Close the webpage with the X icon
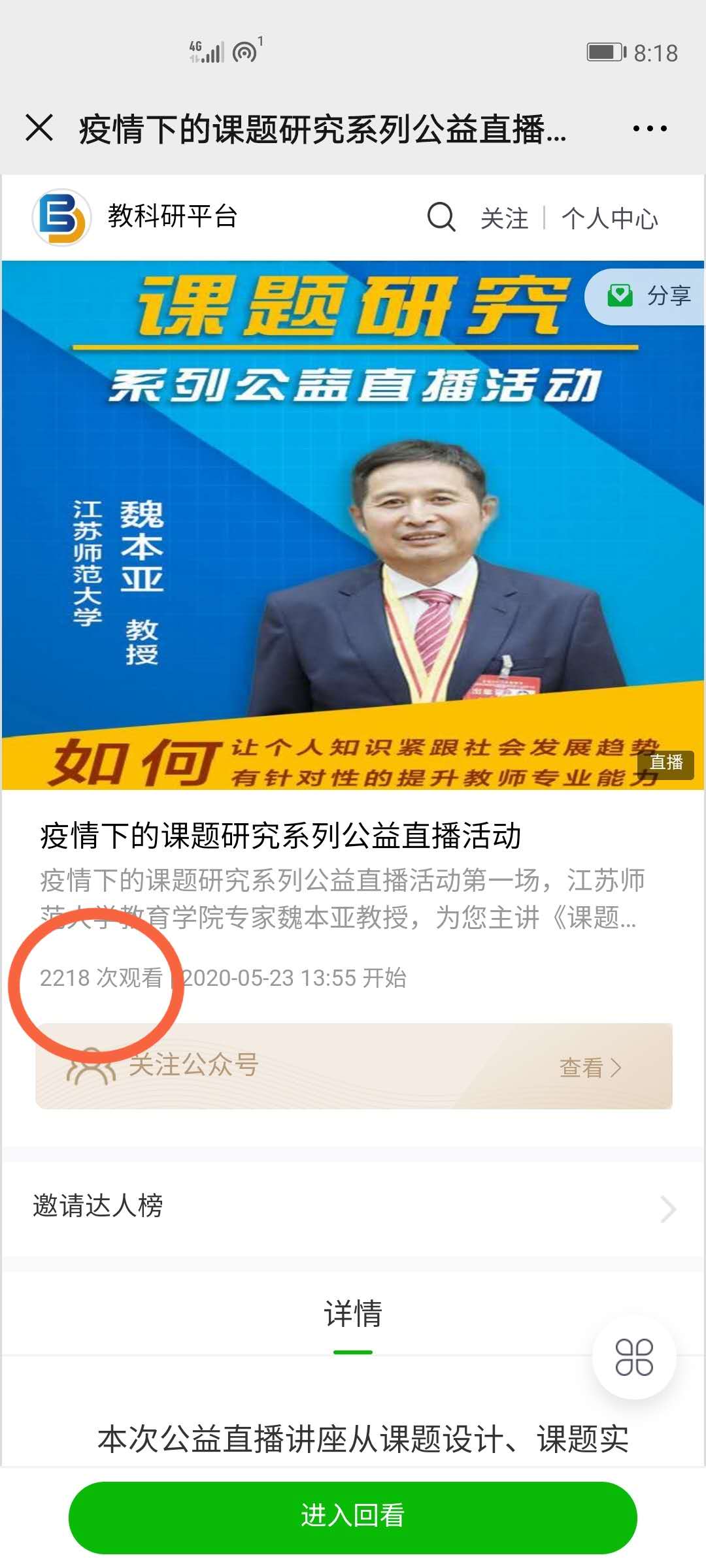706x1568 pixels. pos(39,127)
